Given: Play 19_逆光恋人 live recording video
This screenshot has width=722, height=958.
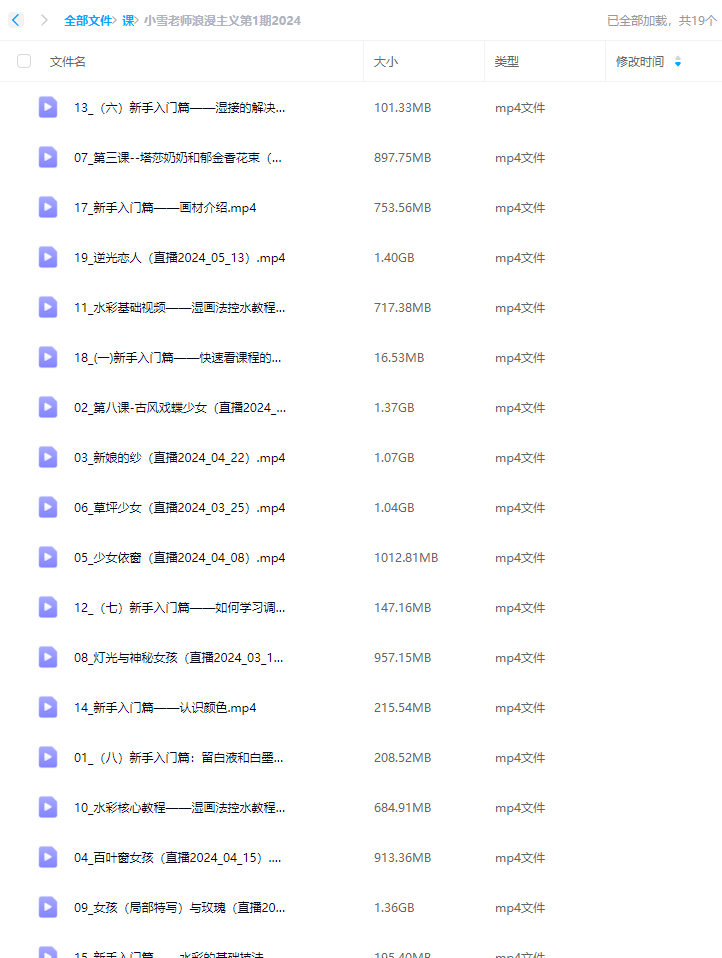Looking at the screenshot, I should click(x=179, y=258).
